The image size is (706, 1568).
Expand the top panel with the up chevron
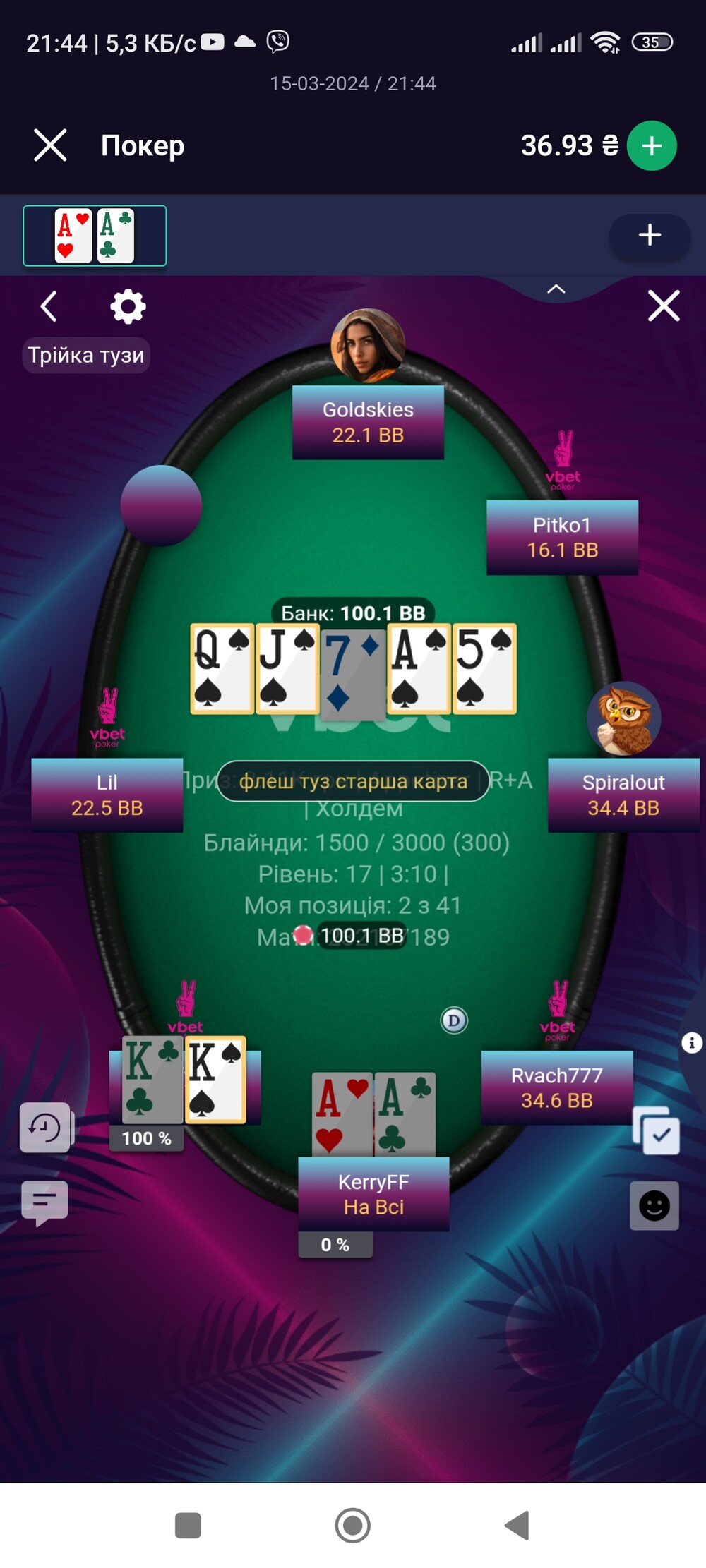point(556,289)
